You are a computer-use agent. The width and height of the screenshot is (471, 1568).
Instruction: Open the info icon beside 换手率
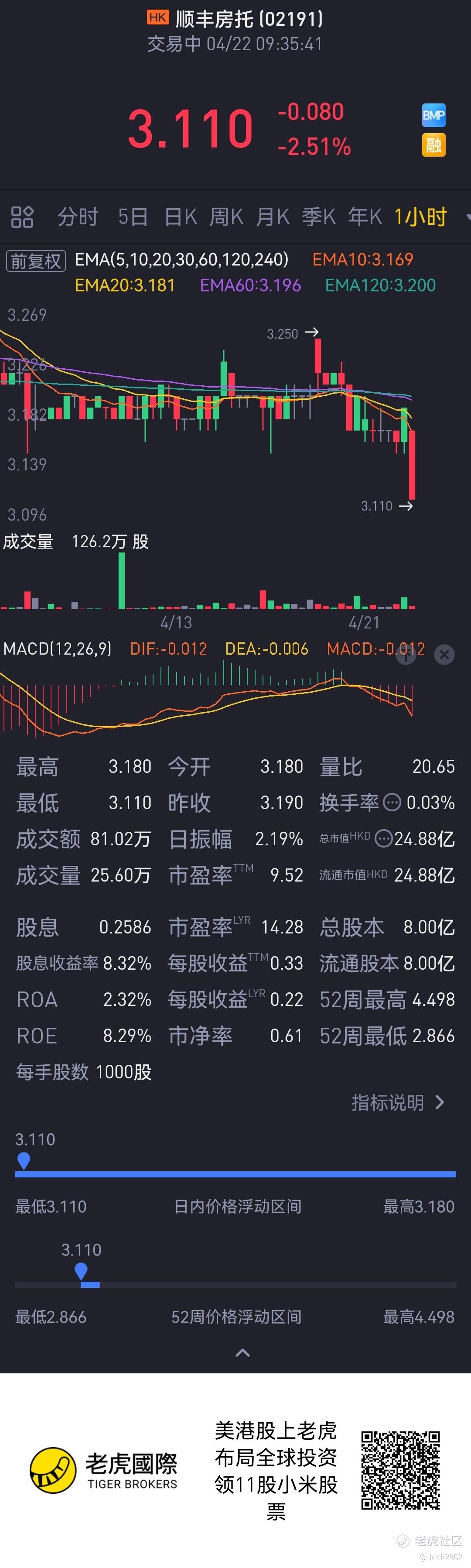392,802
